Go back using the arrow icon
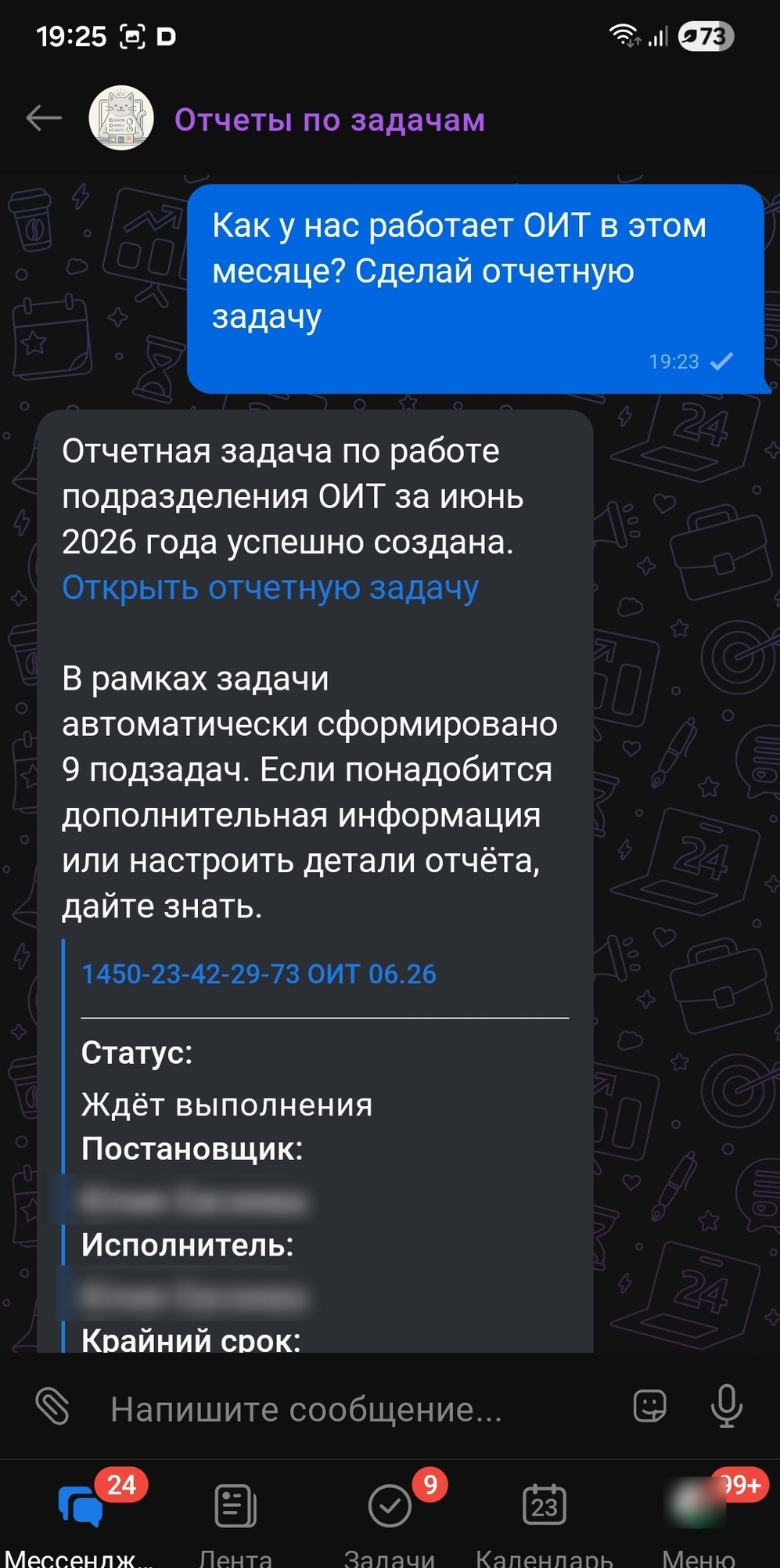 [x=44, y=119]
